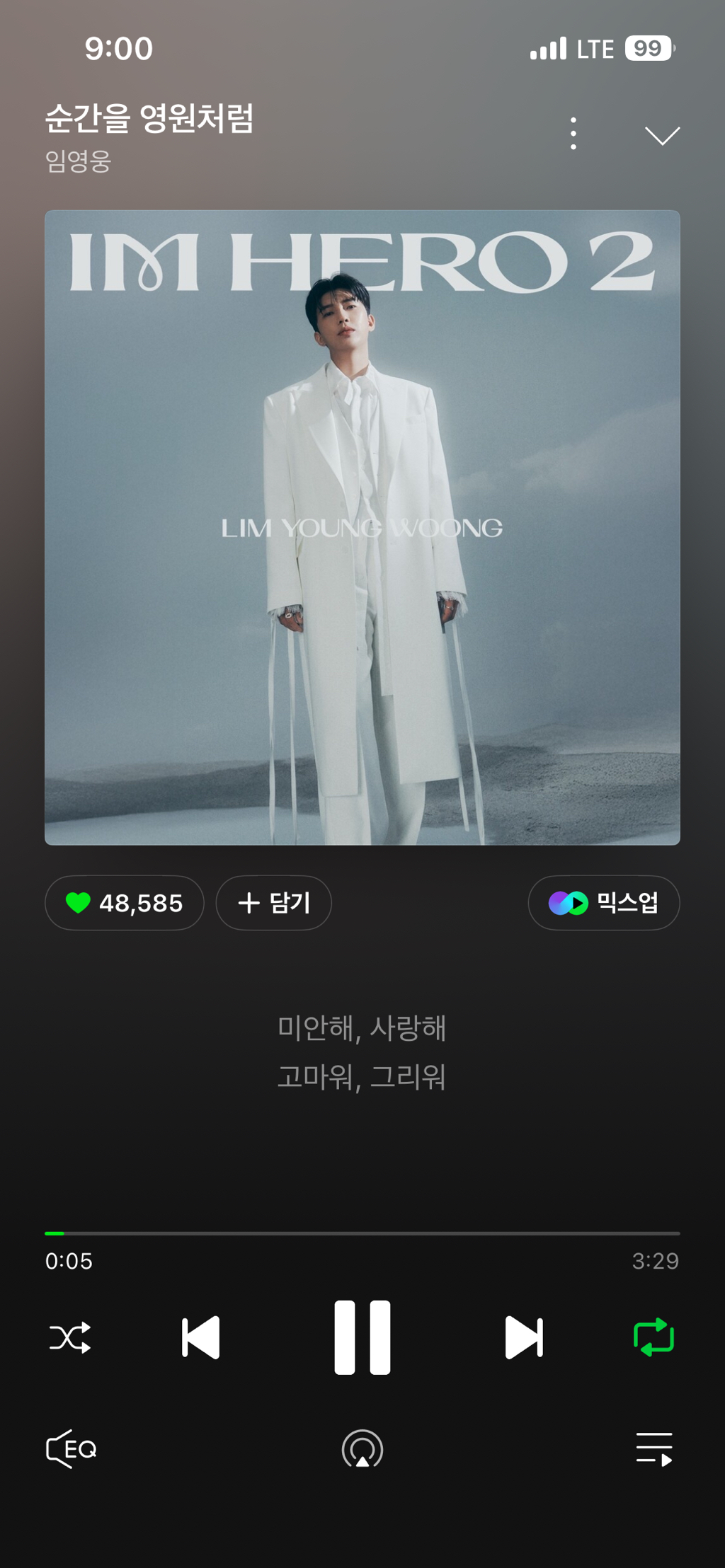Go to the previous track
The height and width of the screenshot is (1568, 725).
[201, 1337]
